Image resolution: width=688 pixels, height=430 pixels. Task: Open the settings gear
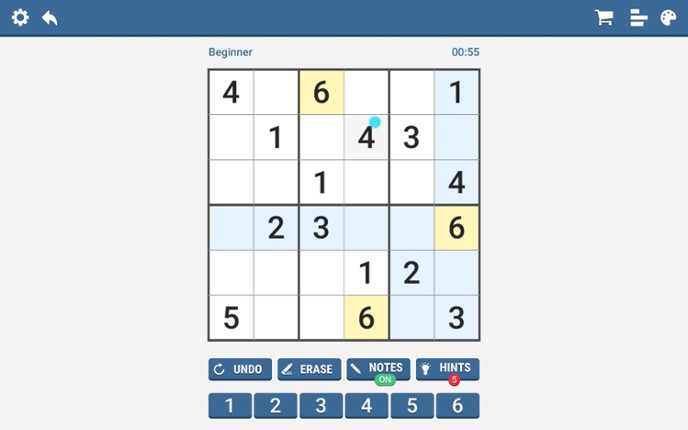pyautogui.click(x=20, y=18)
